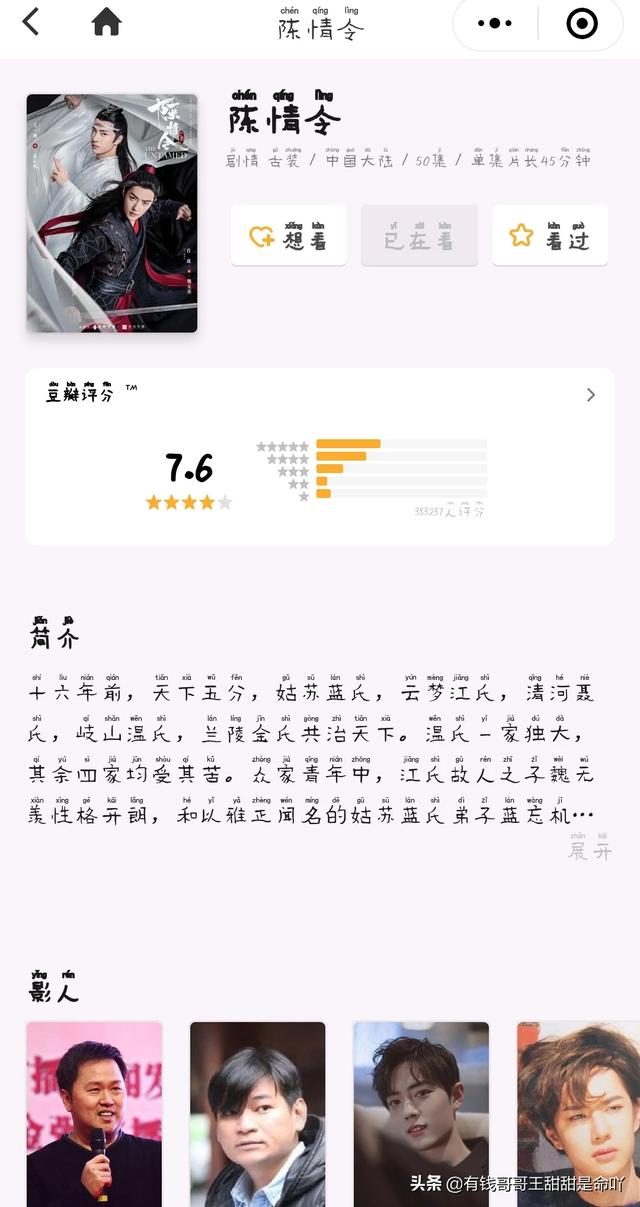
Task: Return to the mini program home
Action: (x=106, y=22)
